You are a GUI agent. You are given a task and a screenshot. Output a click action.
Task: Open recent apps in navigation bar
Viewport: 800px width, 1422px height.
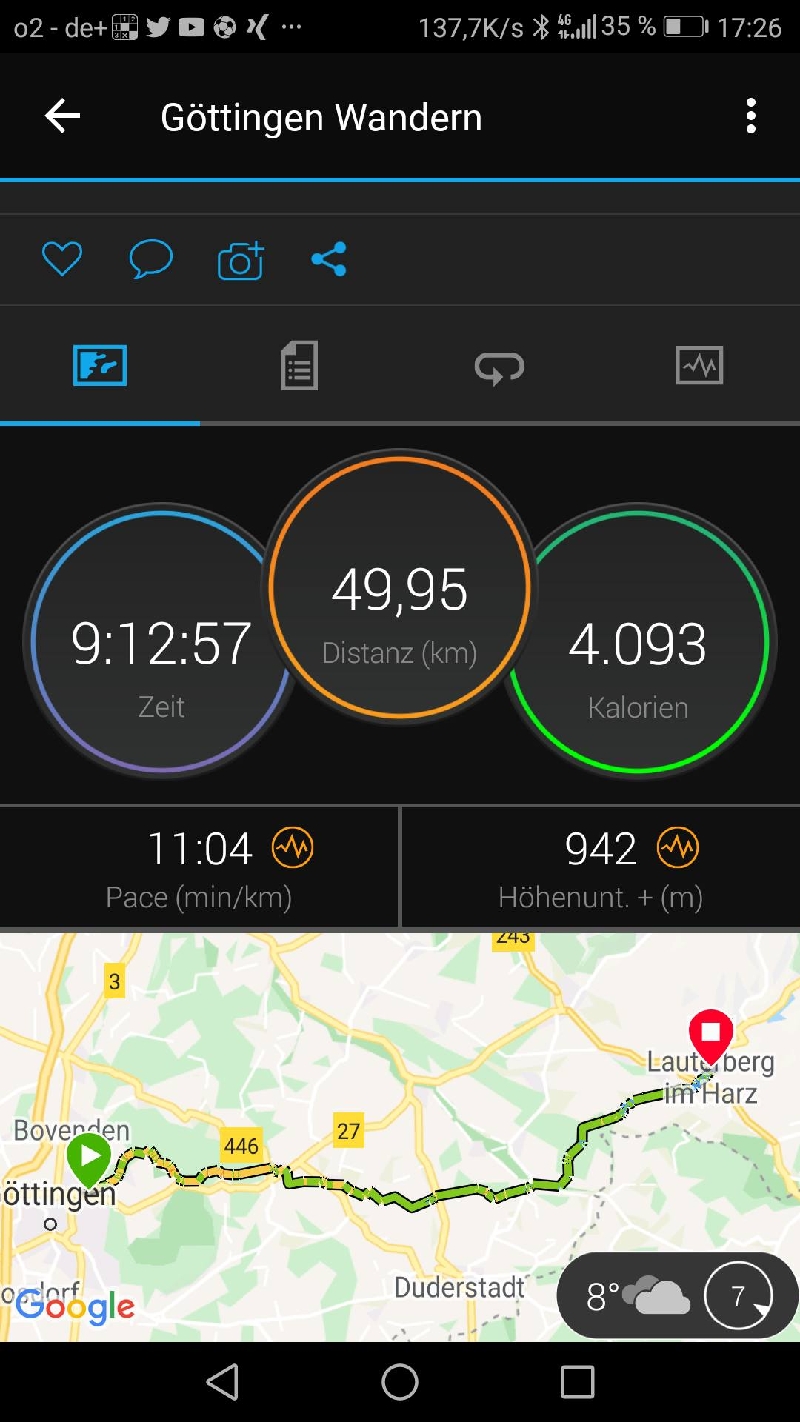pos(577,1382)
